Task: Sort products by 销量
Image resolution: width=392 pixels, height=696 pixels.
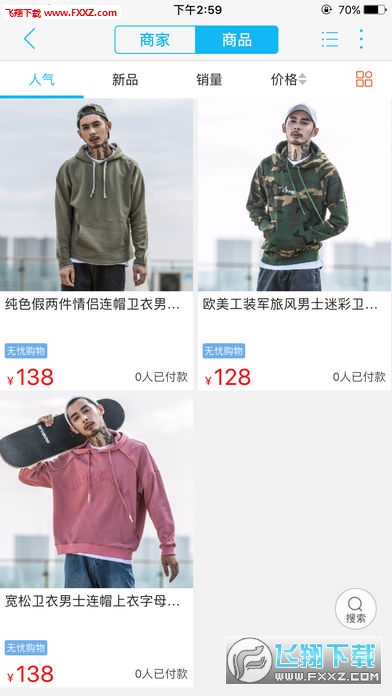Action: click(x=209, y=80)
